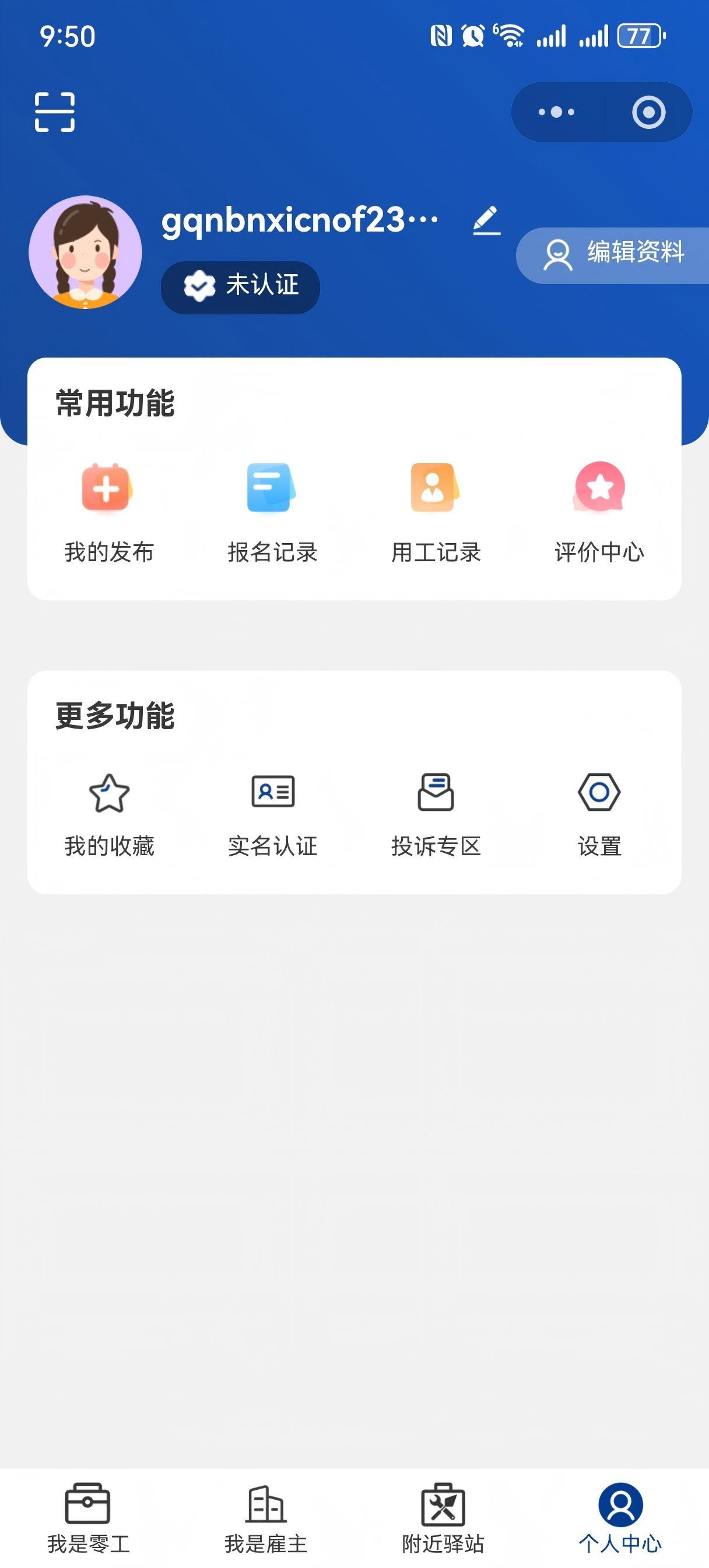The image size is (709, 1568).
Task: Select the 个人中心 tab
Action: click(x=620, y=1517)
